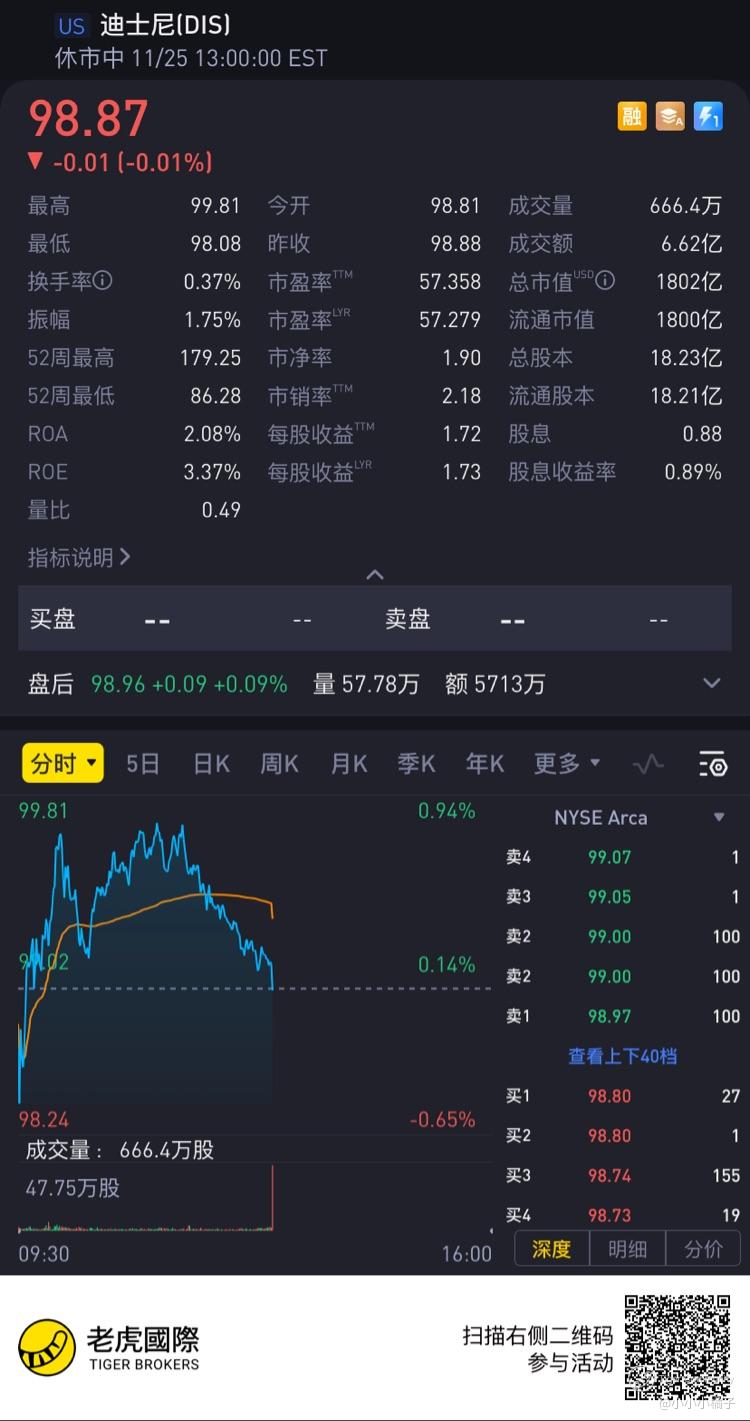Change the NYSE Arca exchange dropdown

coord(639,818)
